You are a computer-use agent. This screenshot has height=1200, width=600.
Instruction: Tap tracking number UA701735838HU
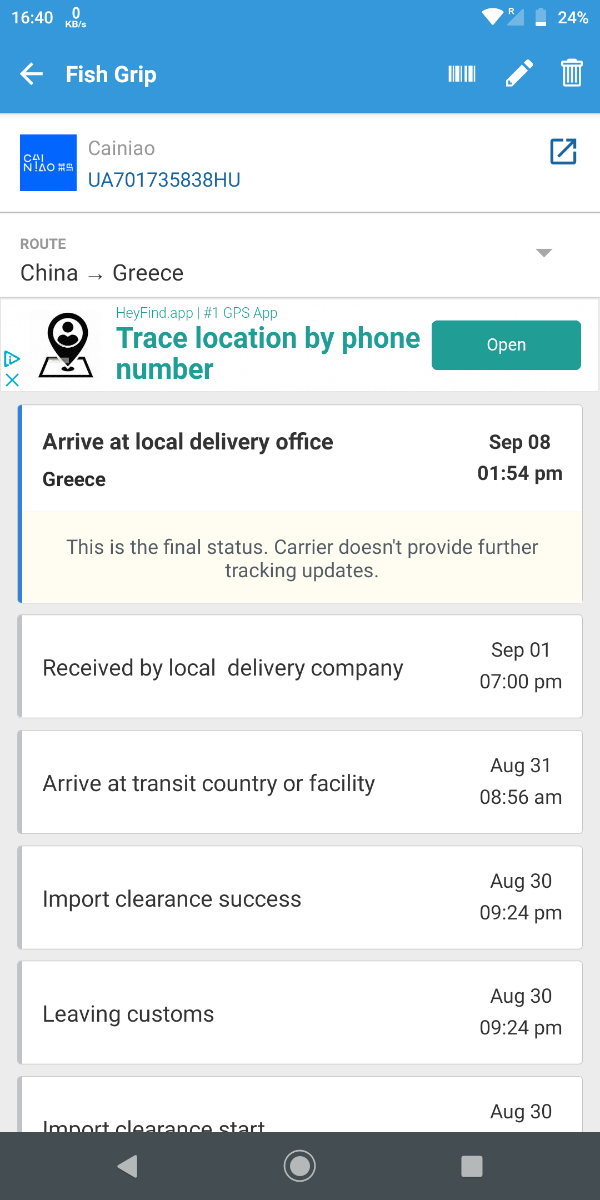point(164,180)
